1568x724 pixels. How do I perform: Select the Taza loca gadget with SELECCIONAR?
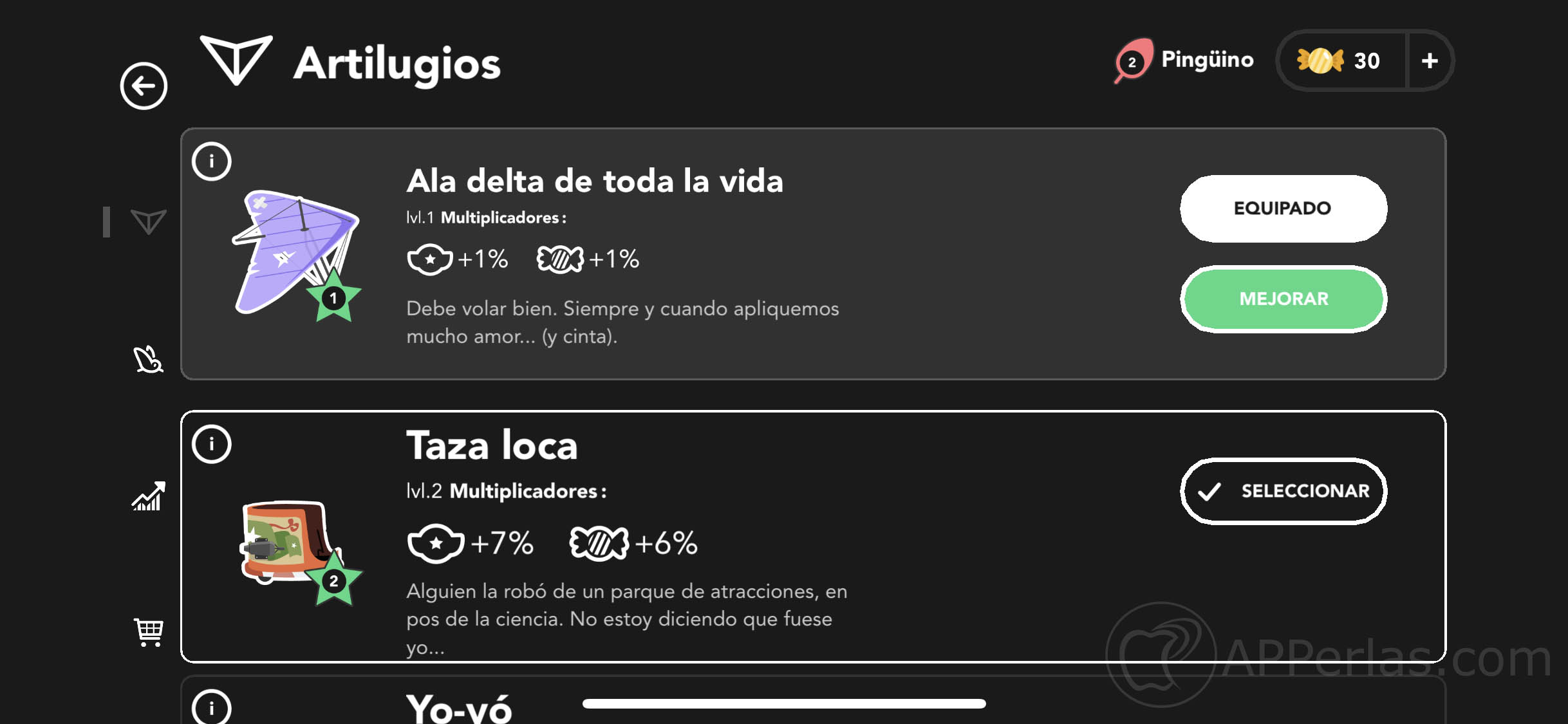[x=1283, y=491]
